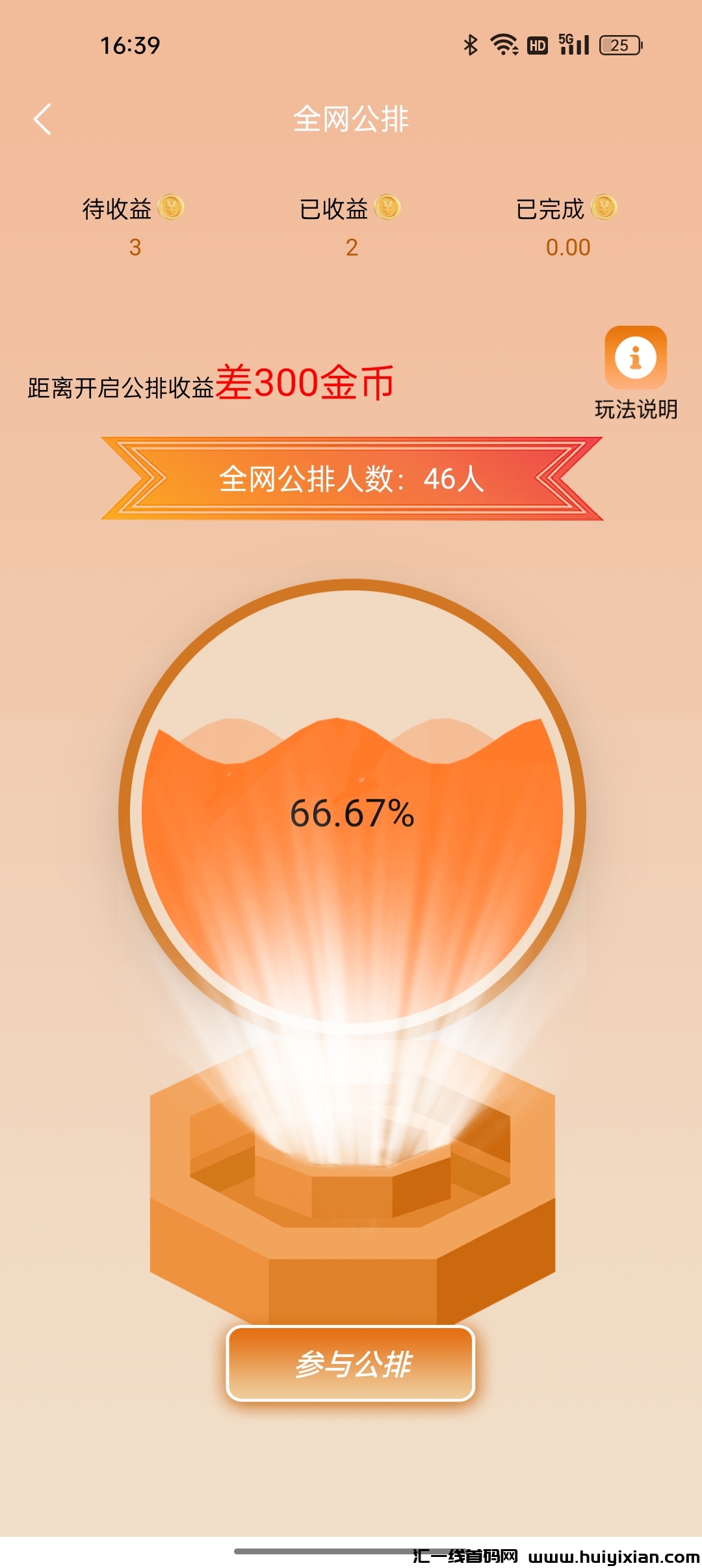Go back using the top-left arrow

point(43,120)
